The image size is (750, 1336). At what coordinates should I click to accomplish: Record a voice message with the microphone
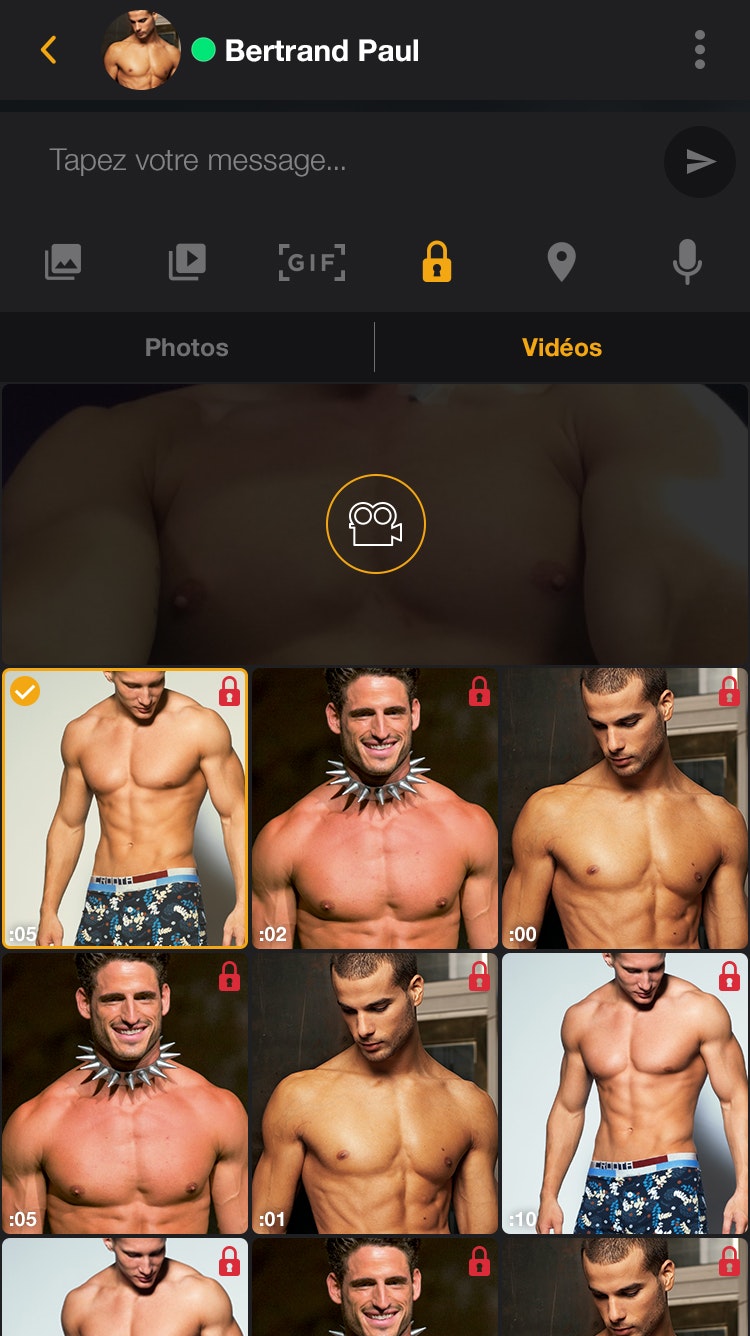click(686, 262)
